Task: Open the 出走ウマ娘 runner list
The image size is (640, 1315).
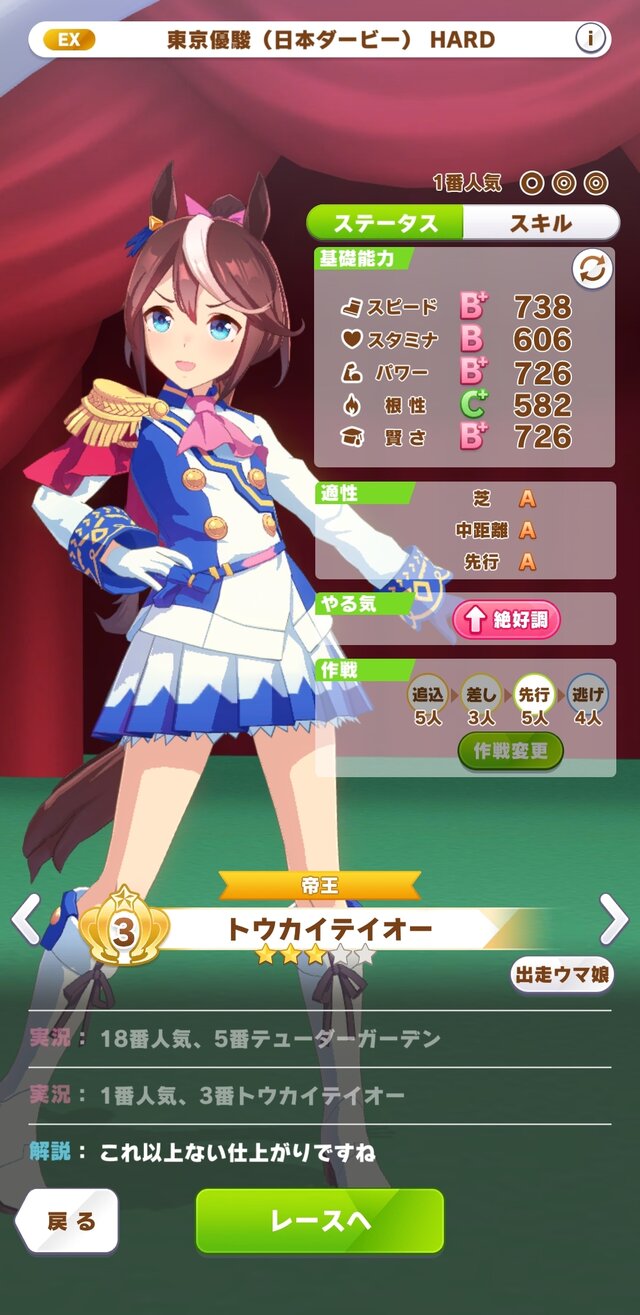Action: [562, 973]
